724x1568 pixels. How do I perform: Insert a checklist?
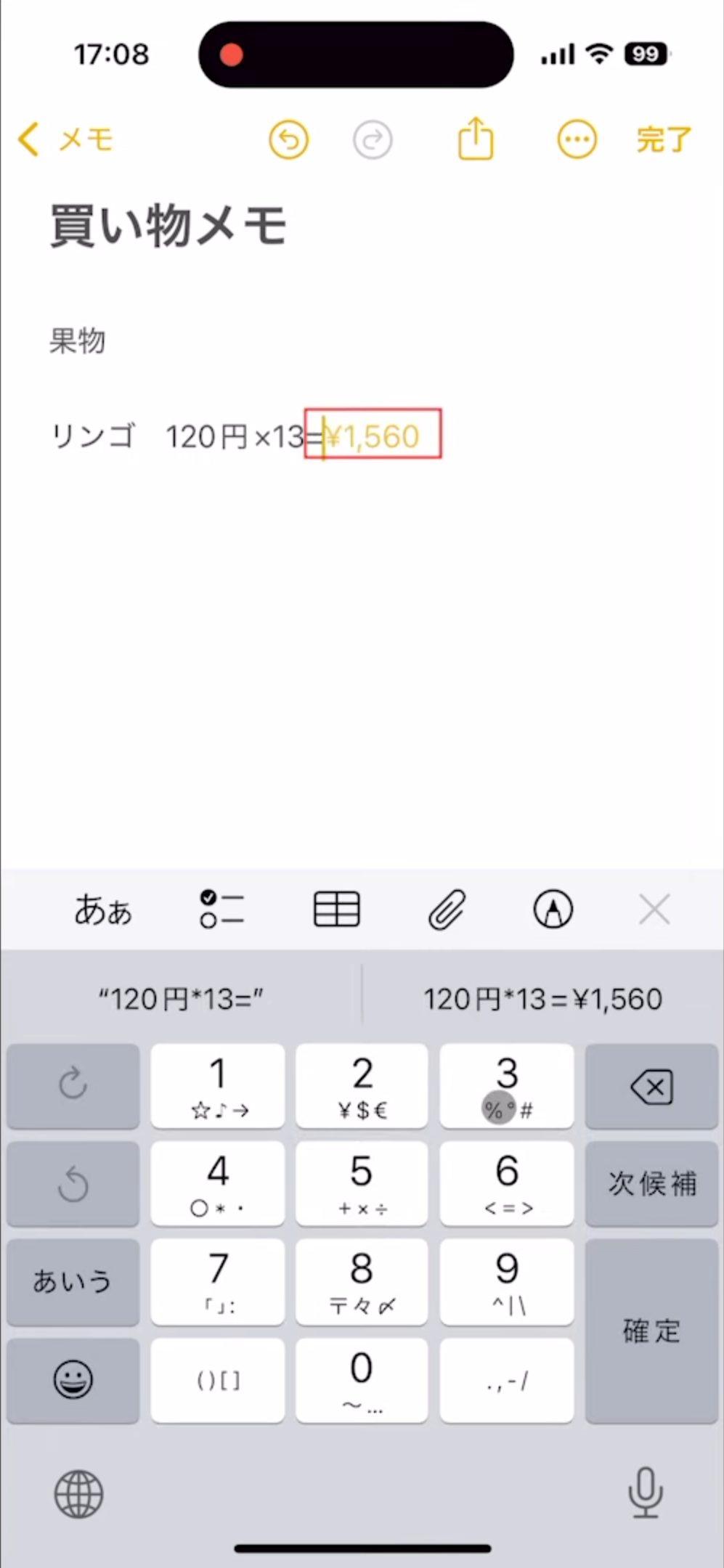tap(221, 909)
